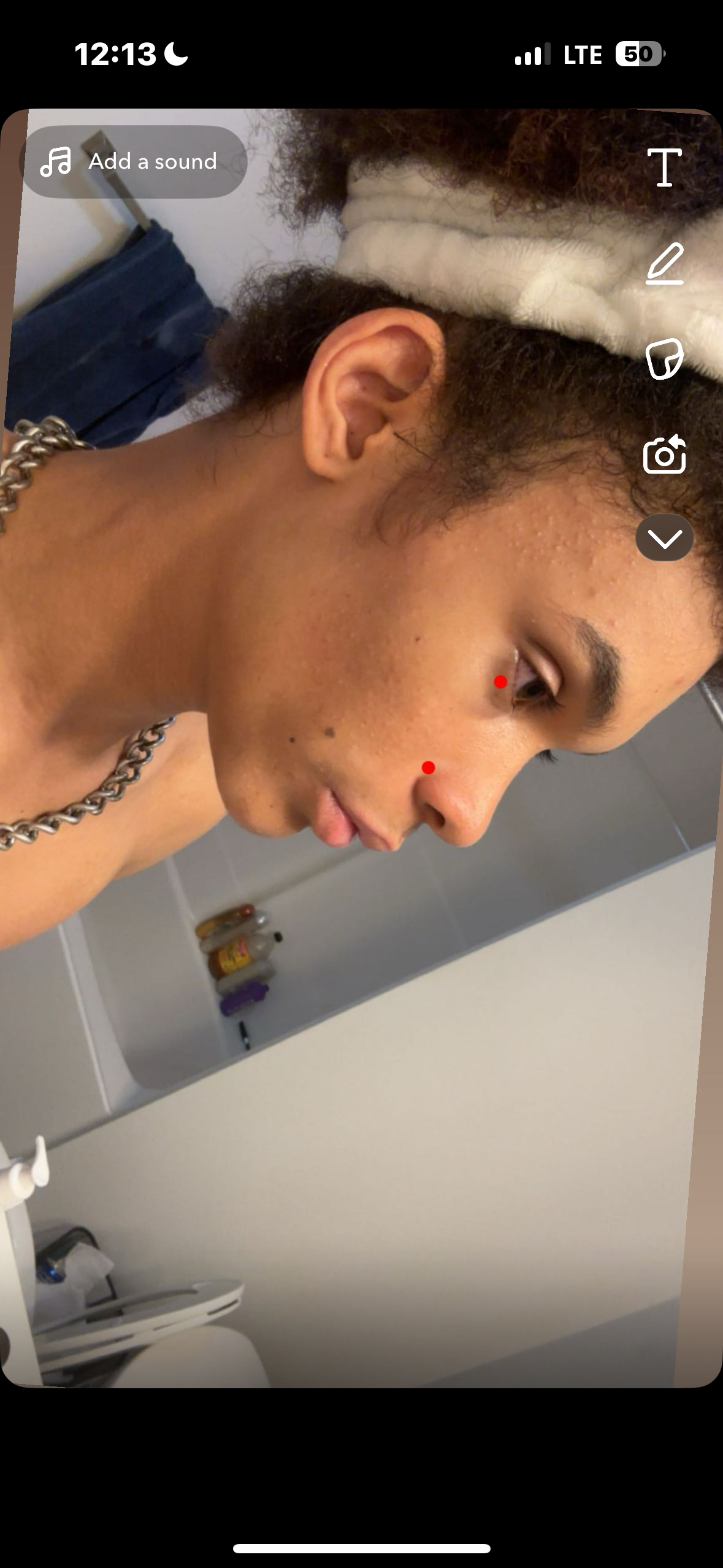
Task: Expand more editing tools with the chevron
Action: coord(665,538)
